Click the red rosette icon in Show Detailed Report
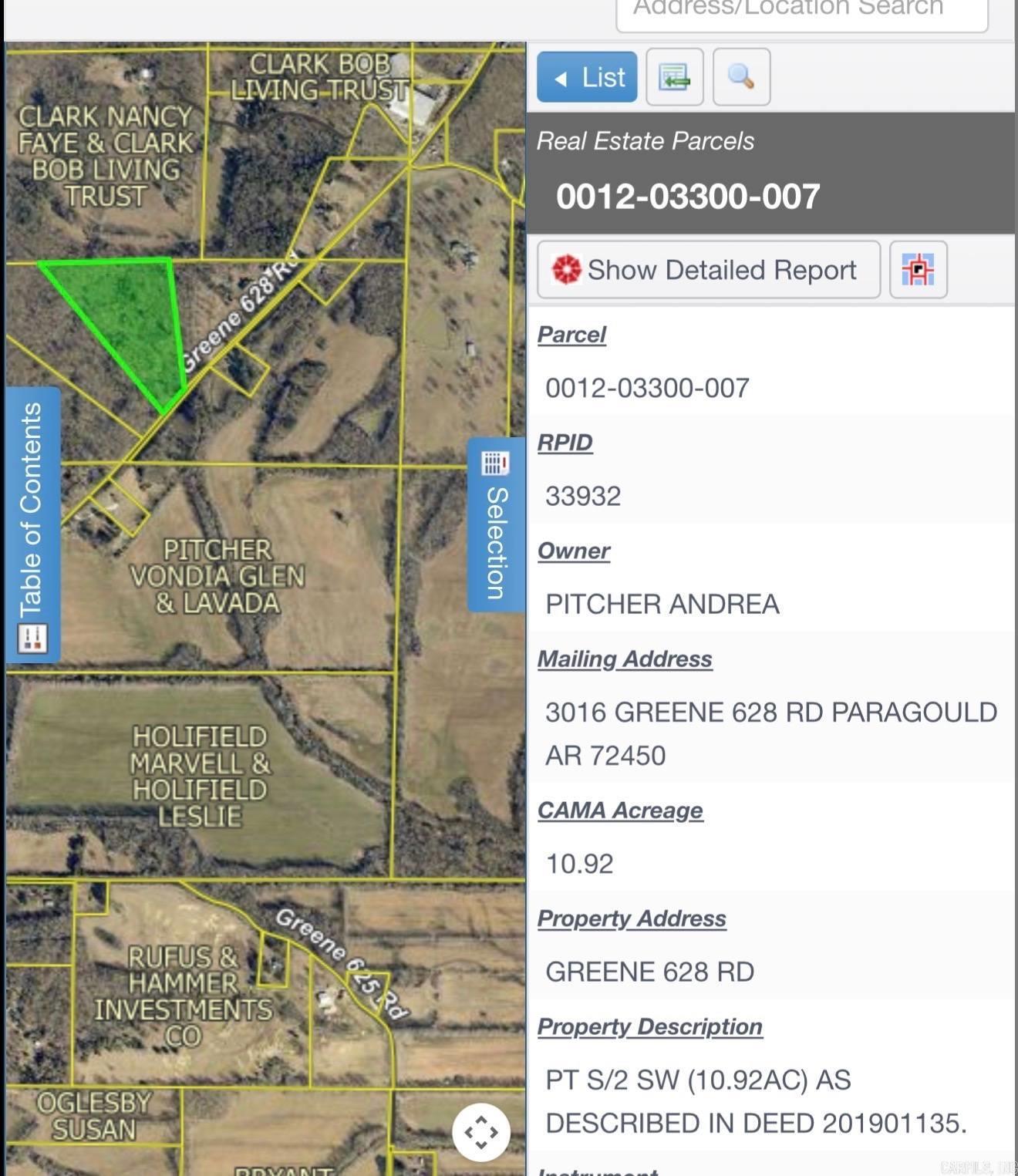 [x=568, y=269]
